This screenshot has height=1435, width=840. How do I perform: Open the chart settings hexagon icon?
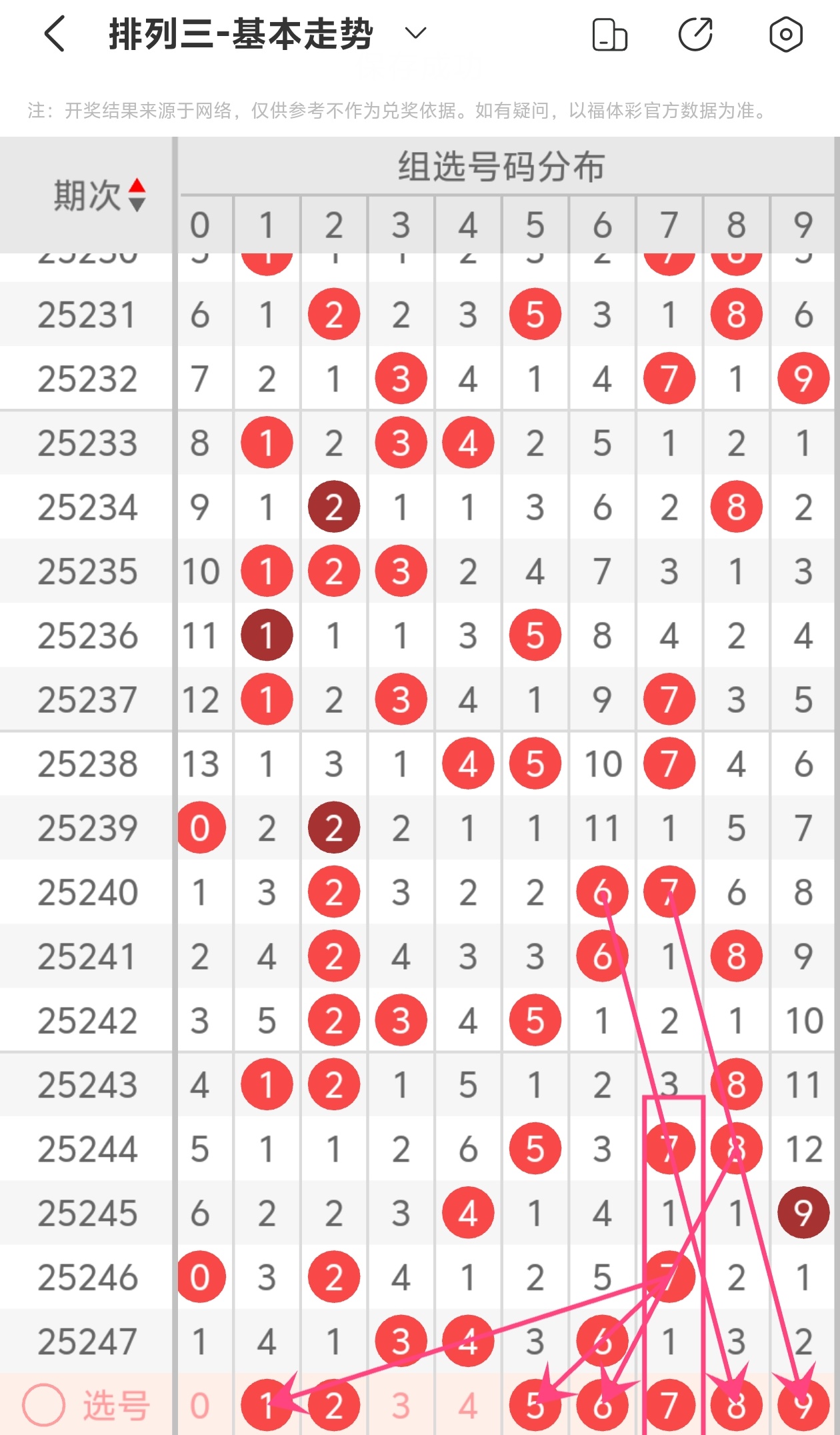[x=785, y=35]
